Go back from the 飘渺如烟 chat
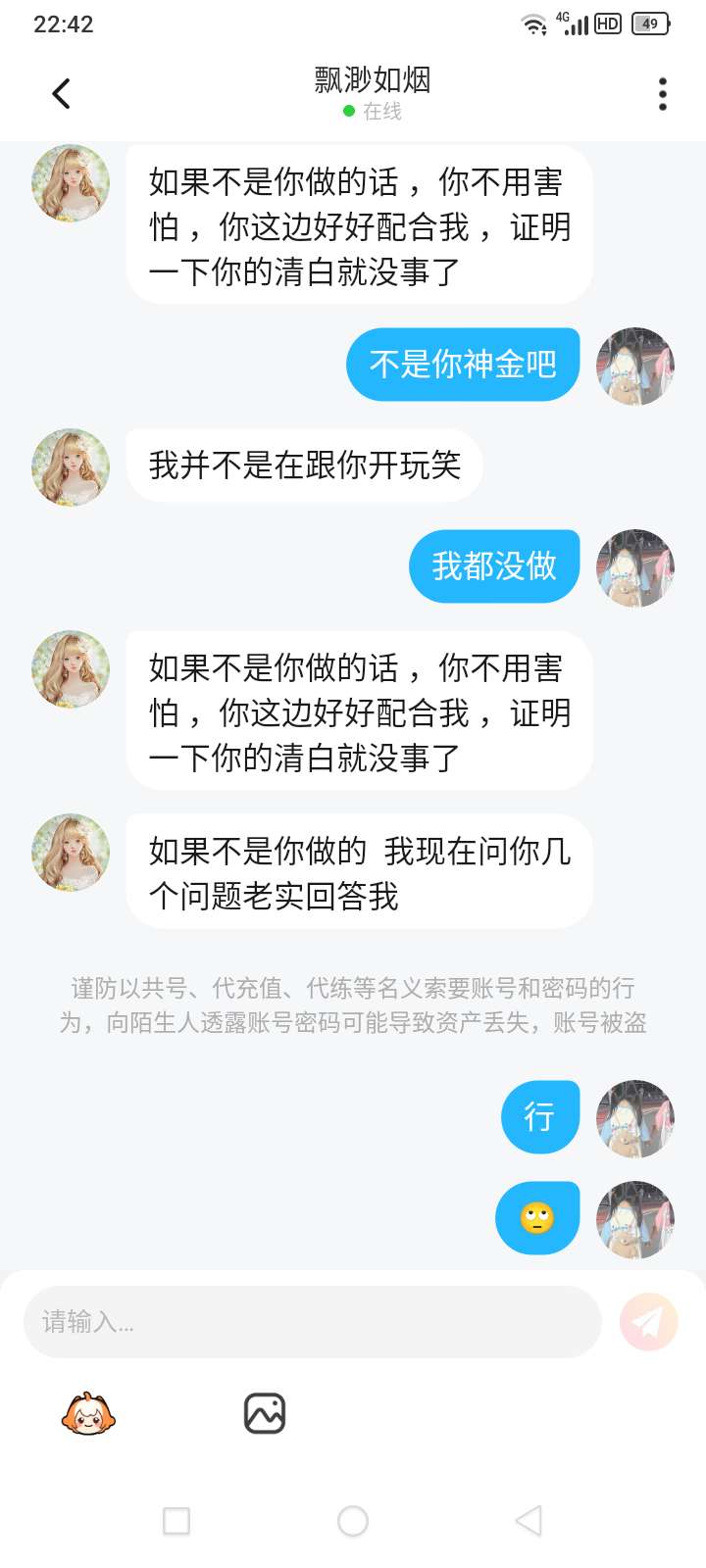Viewport: 706px width, 1568px height. coord(61,94)
